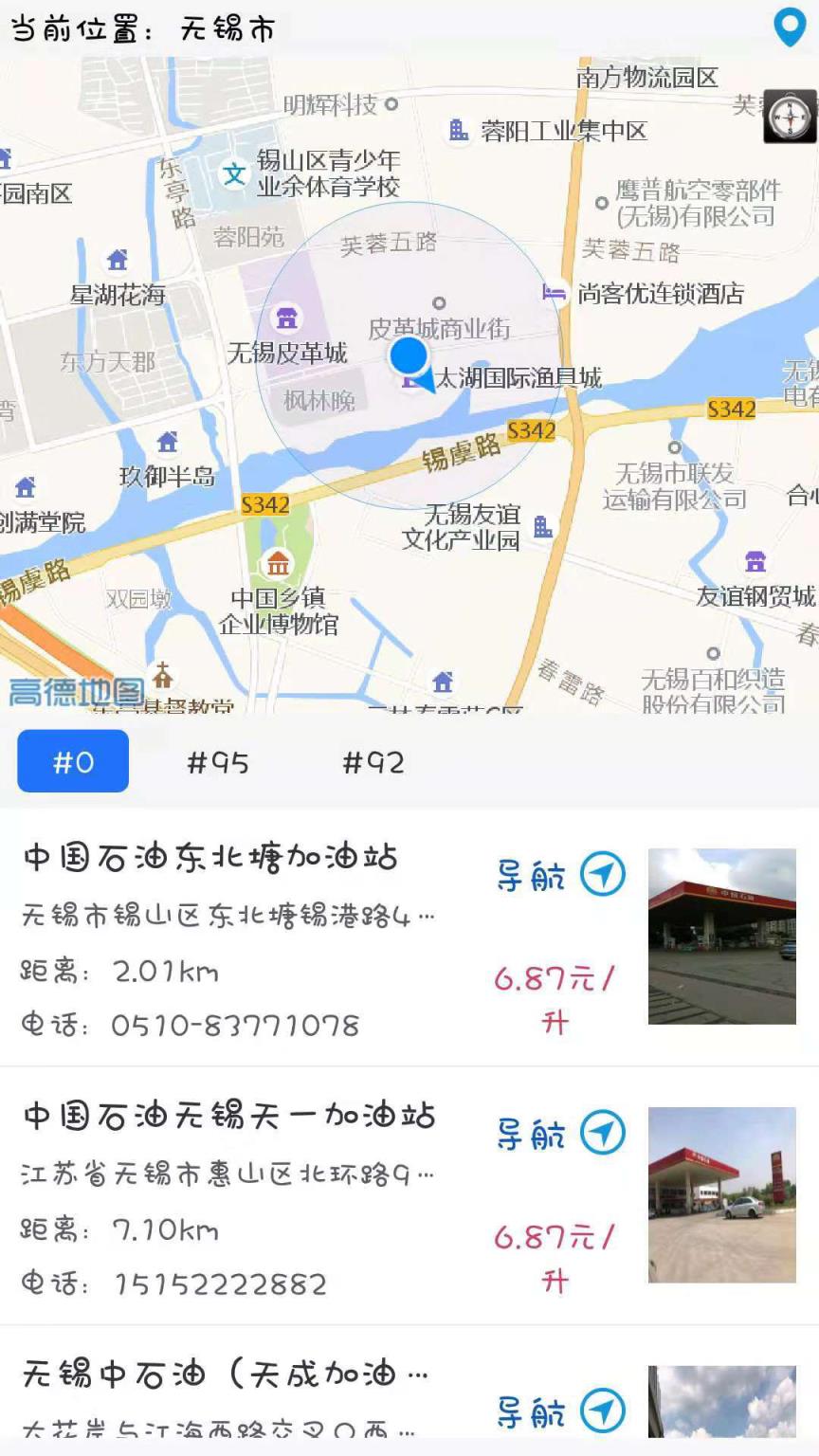Switch to the #95 fuel tab

[218, 761]
